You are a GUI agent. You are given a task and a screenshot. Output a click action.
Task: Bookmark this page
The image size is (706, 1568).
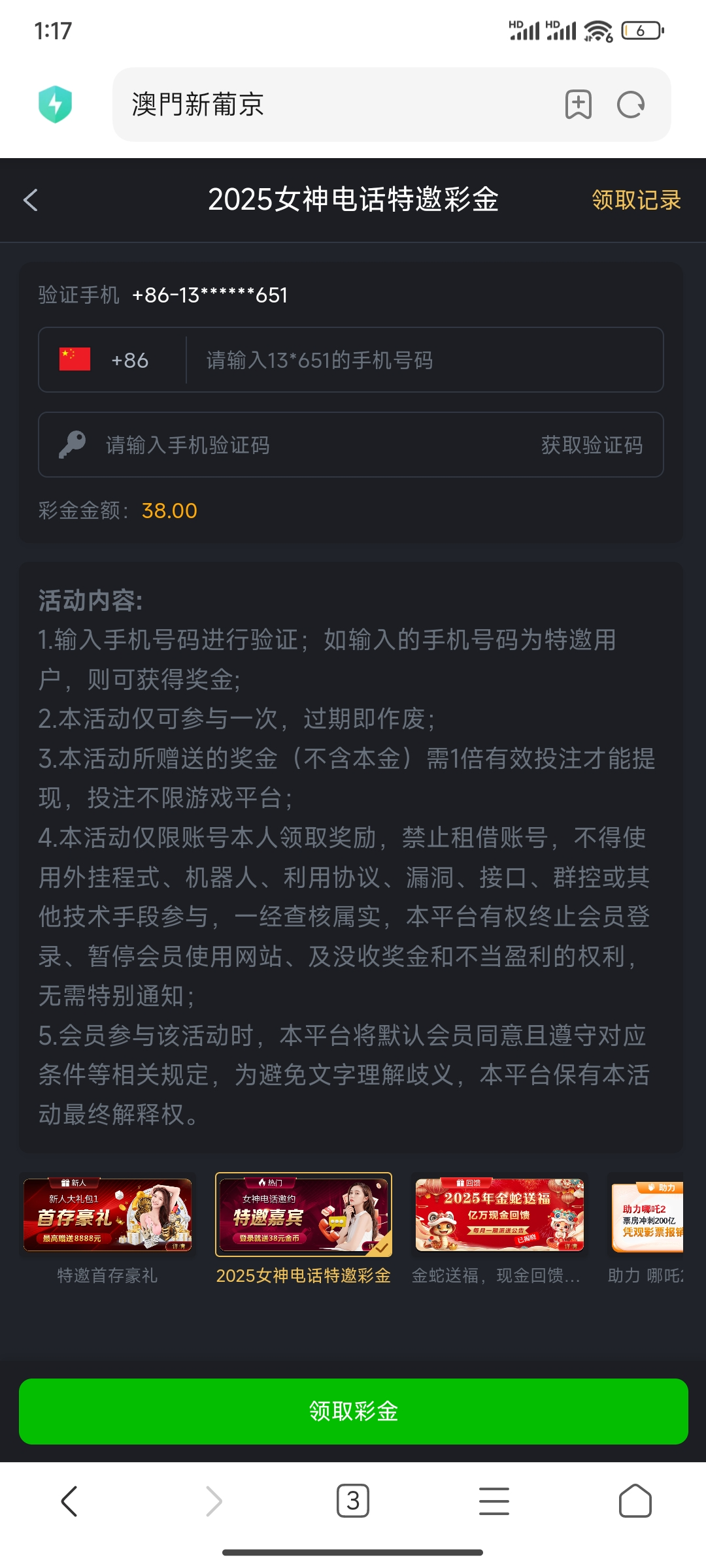[x=578, y=105]
